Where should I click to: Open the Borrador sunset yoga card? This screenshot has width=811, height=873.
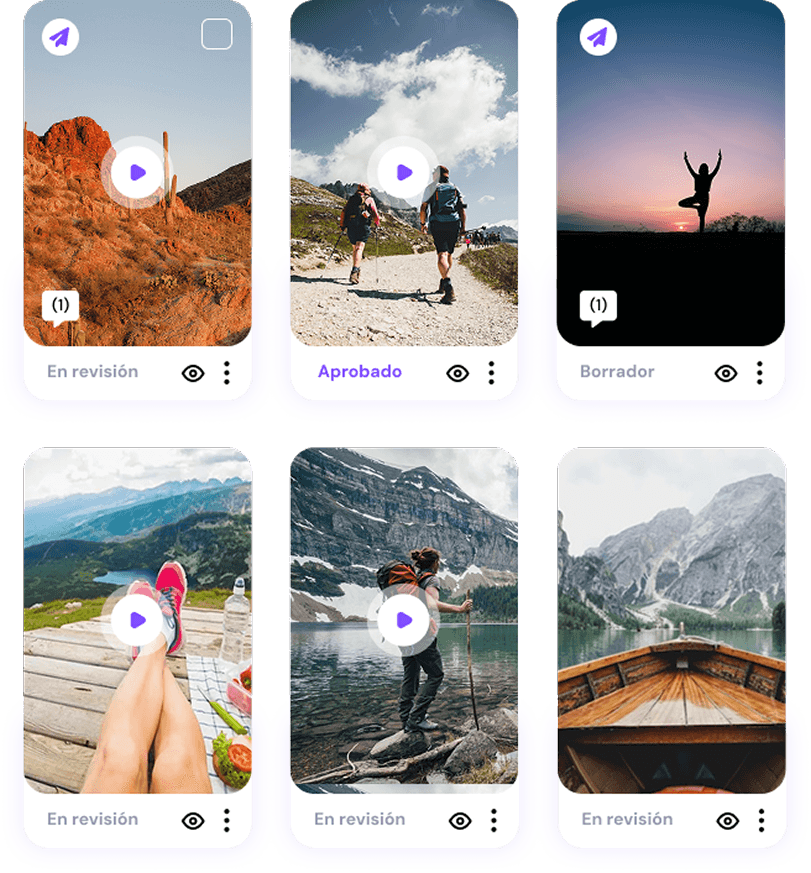click(x=671, y=180)
